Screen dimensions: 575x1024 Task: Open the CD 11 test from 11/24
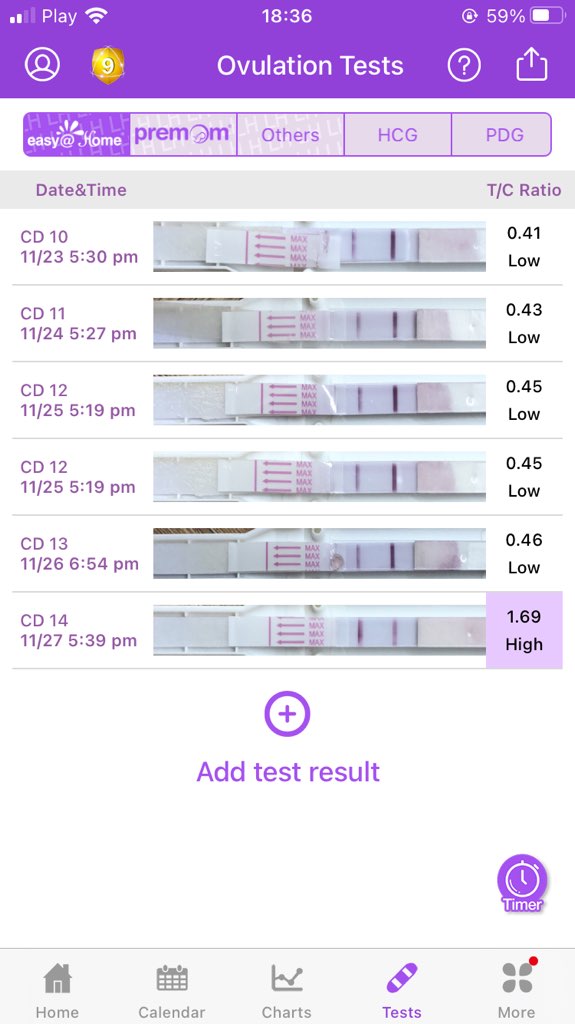pos(288,323)
